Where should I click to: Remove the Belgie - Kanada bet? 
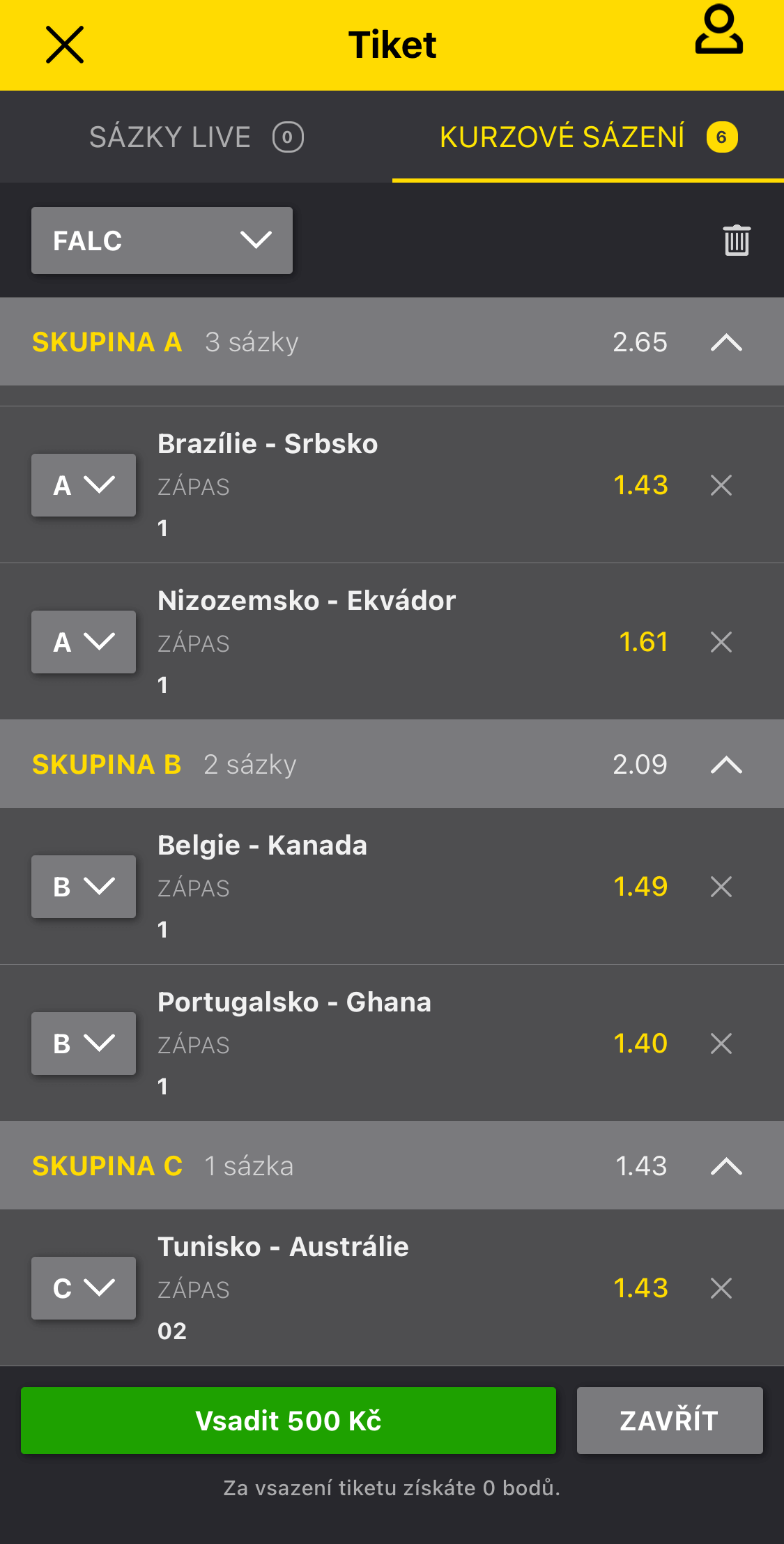pos(721,887)
